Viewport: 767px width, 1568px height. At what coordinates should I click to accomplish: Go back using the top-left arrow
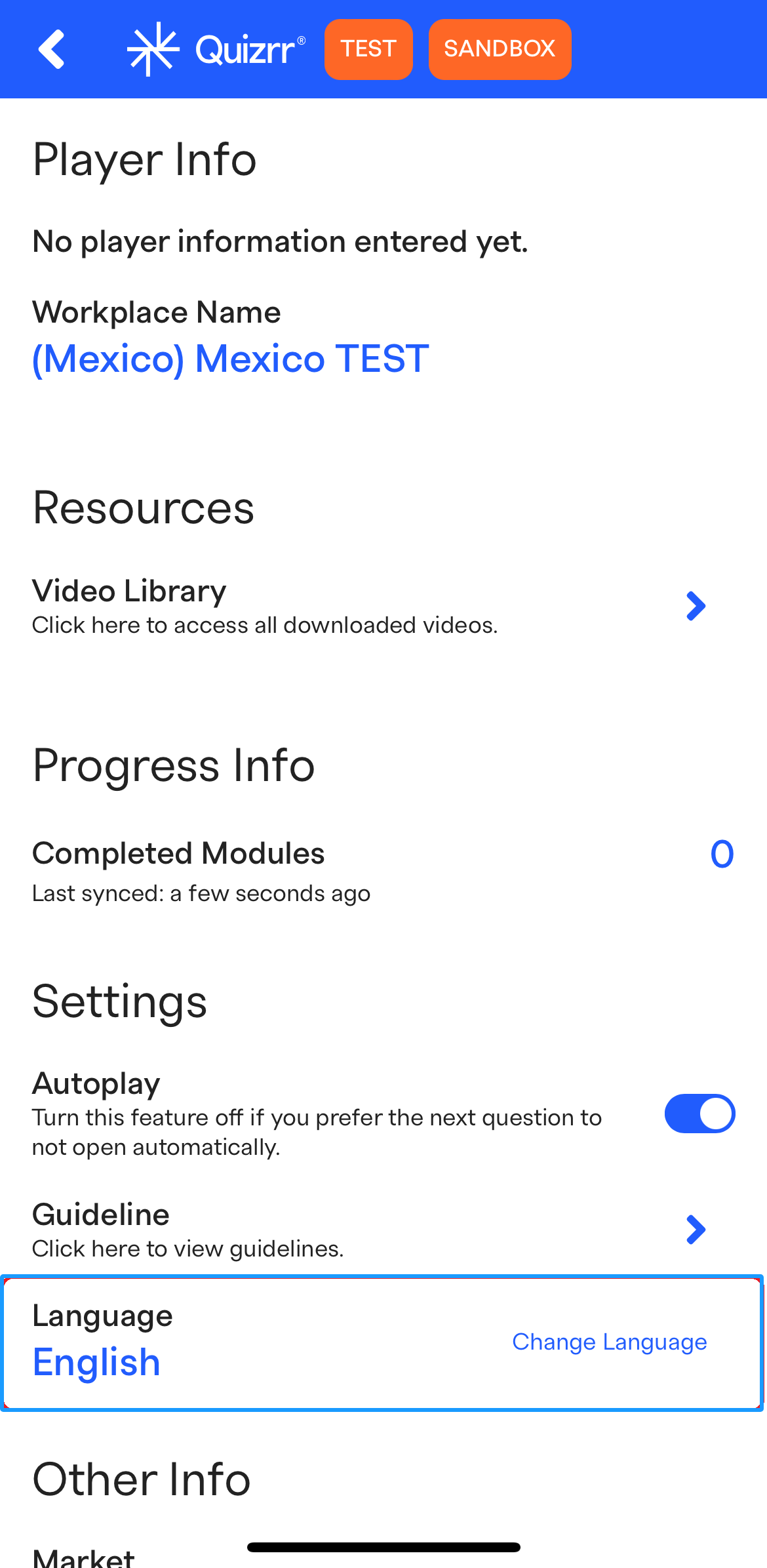(52, 49)
